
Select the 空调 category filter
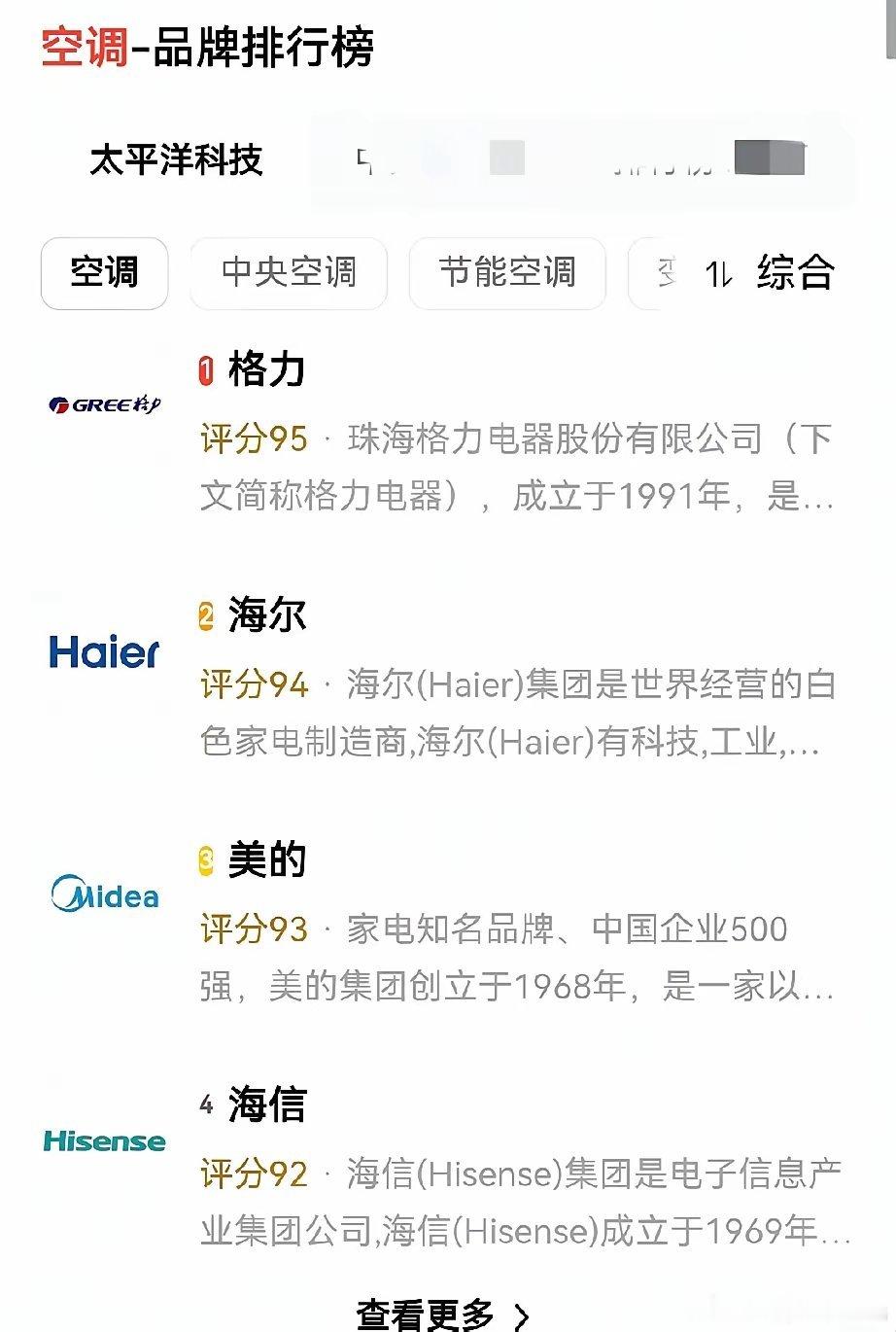pyautogui.click(x=104, y=273)
